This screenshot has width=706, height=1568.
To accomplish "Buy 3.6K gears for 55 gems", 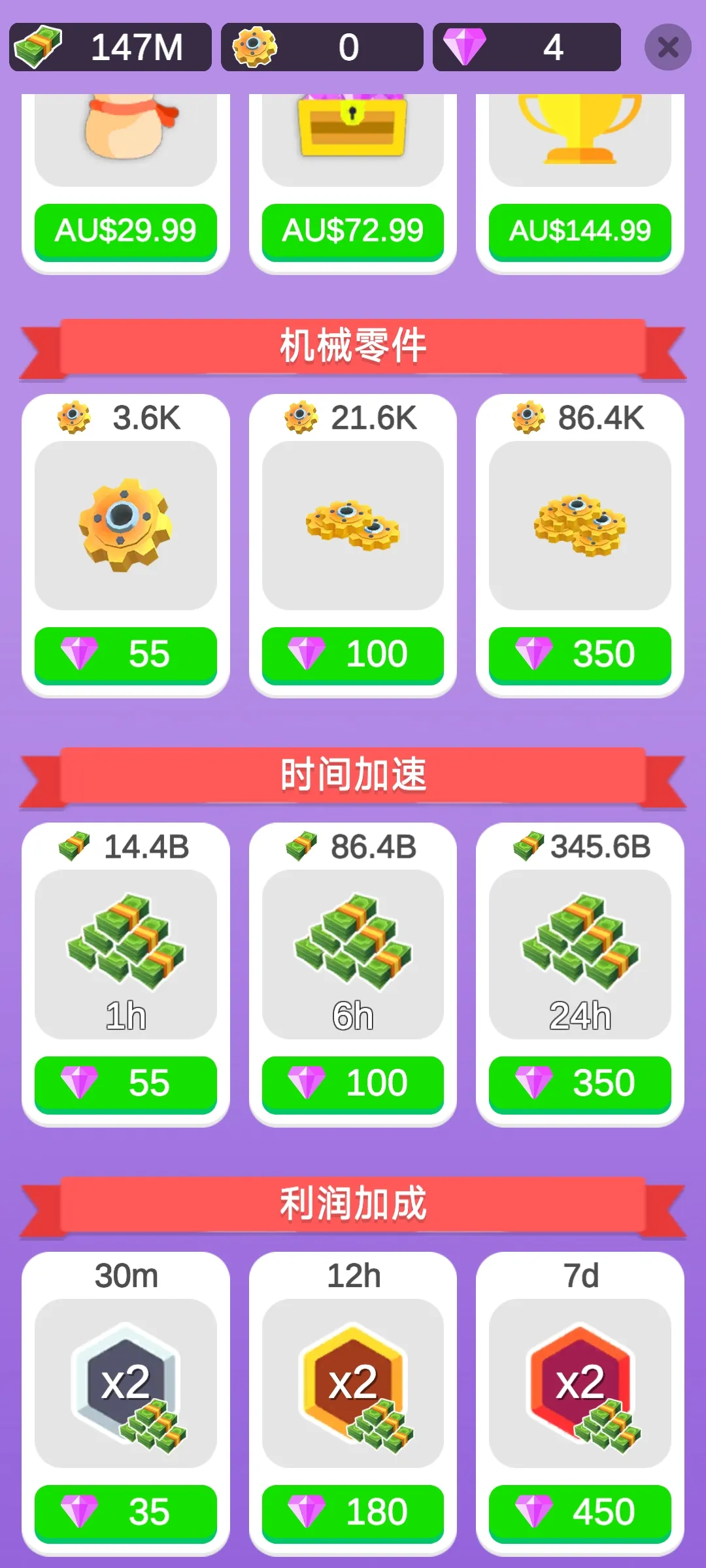I will click(126, 655).
